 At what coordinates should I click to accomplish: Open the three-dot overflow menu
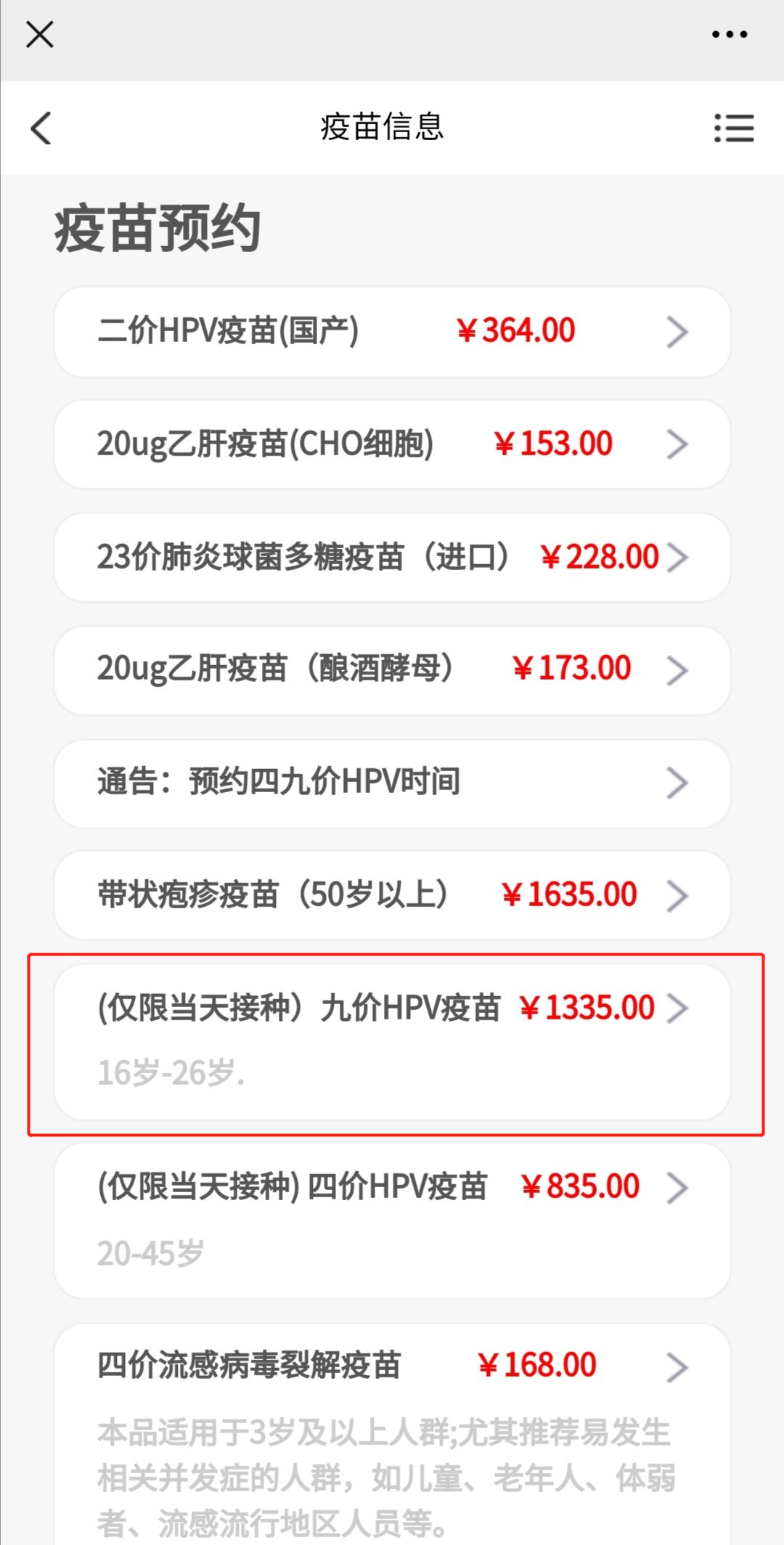click(x=729, y=34)
